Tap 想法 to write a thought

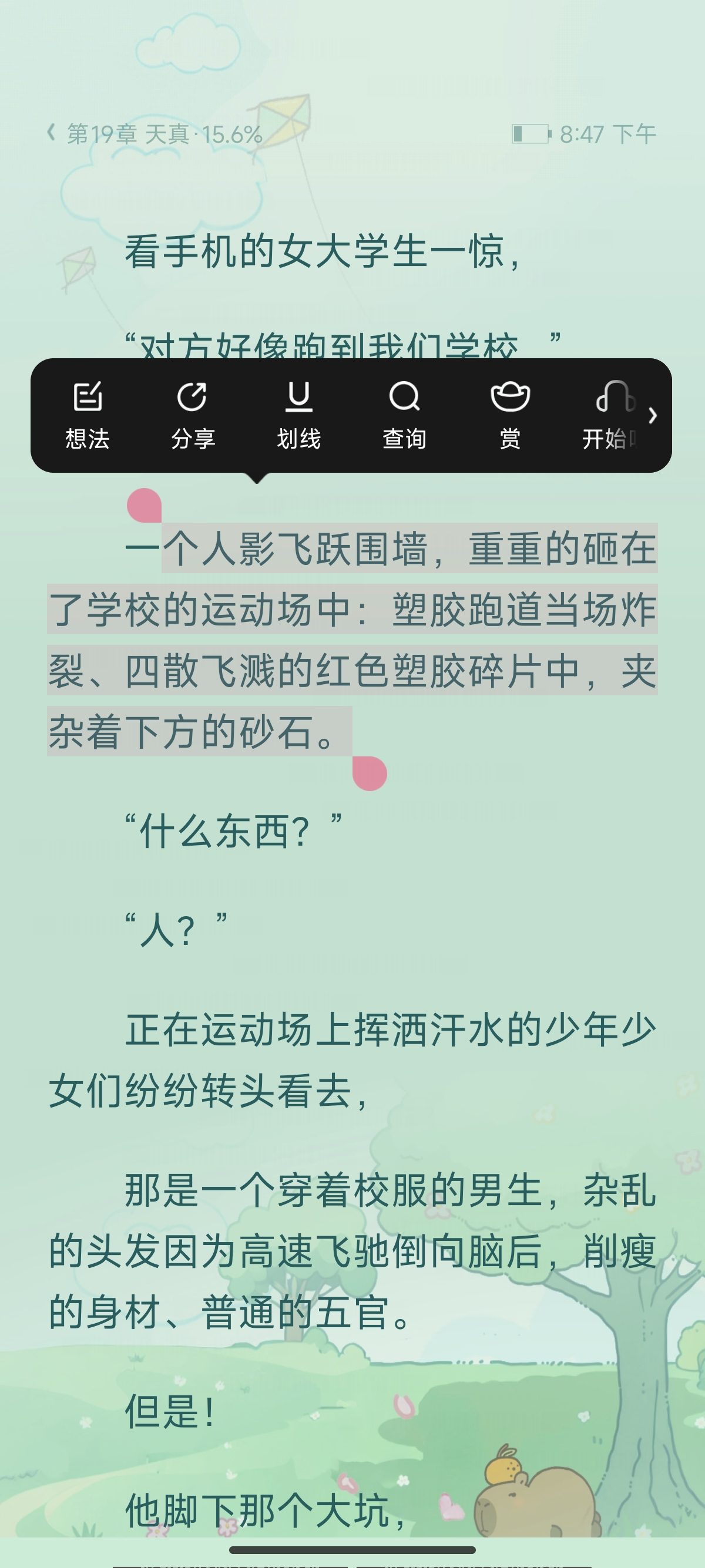click(x=88, y=415)
